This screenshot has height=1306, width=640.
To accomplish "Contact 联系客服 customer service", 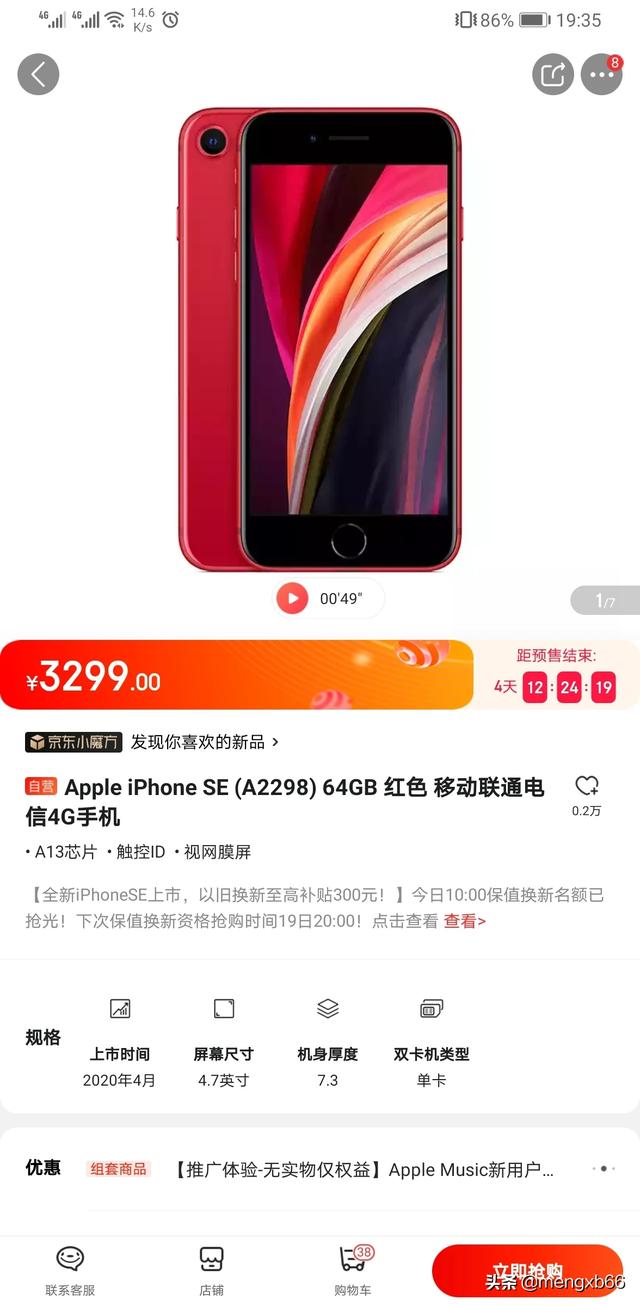I will (70, 1271).
